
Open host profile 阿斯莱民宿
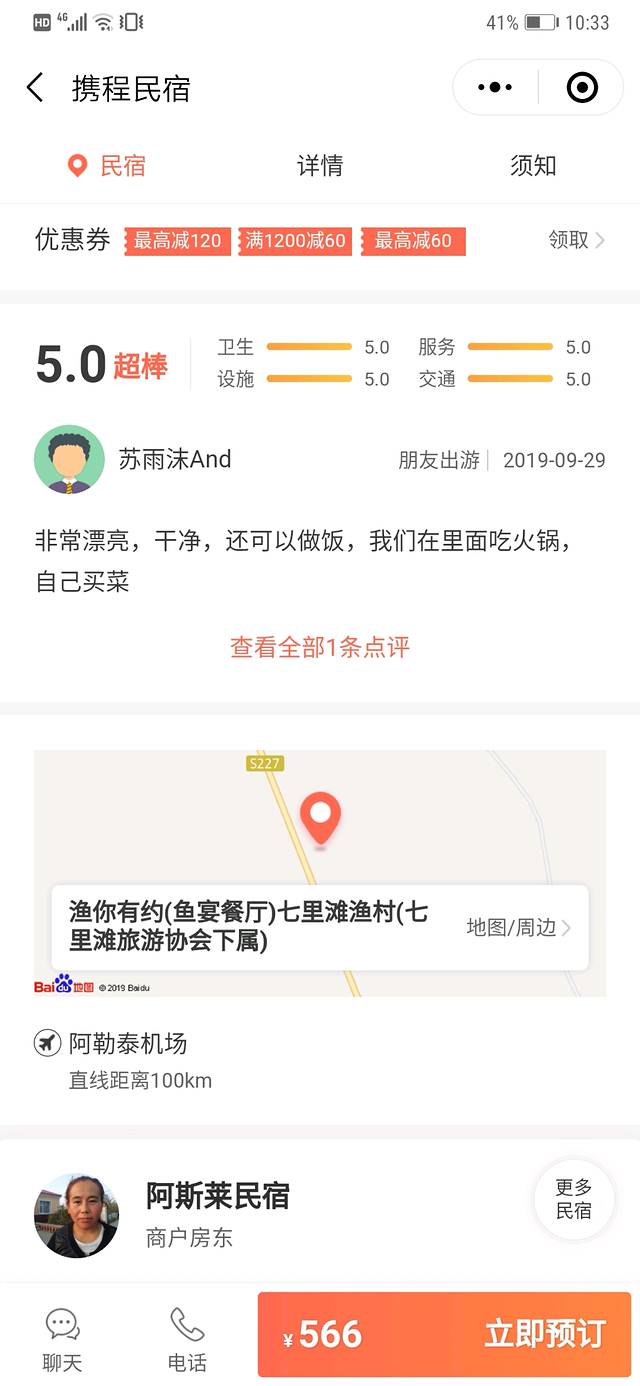tap(218, 1196)
